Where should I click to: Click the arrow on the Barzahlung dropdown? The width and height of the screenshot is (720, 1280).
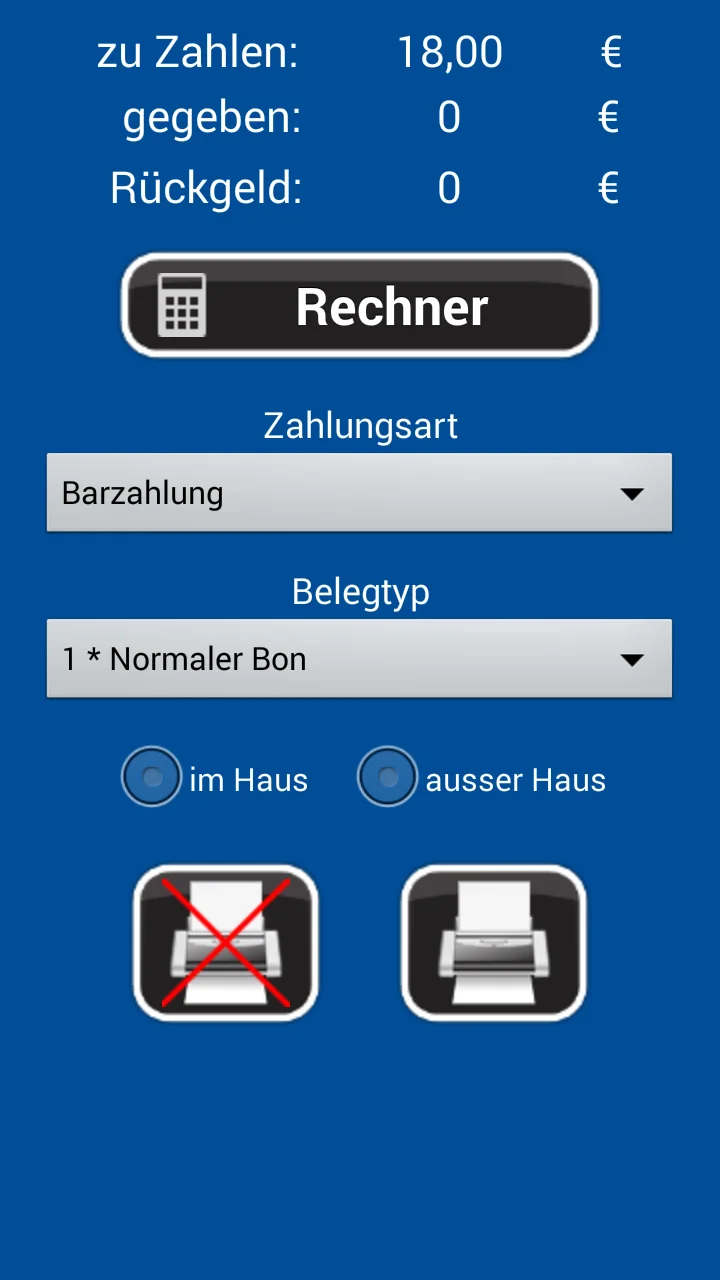click(634, 492)
